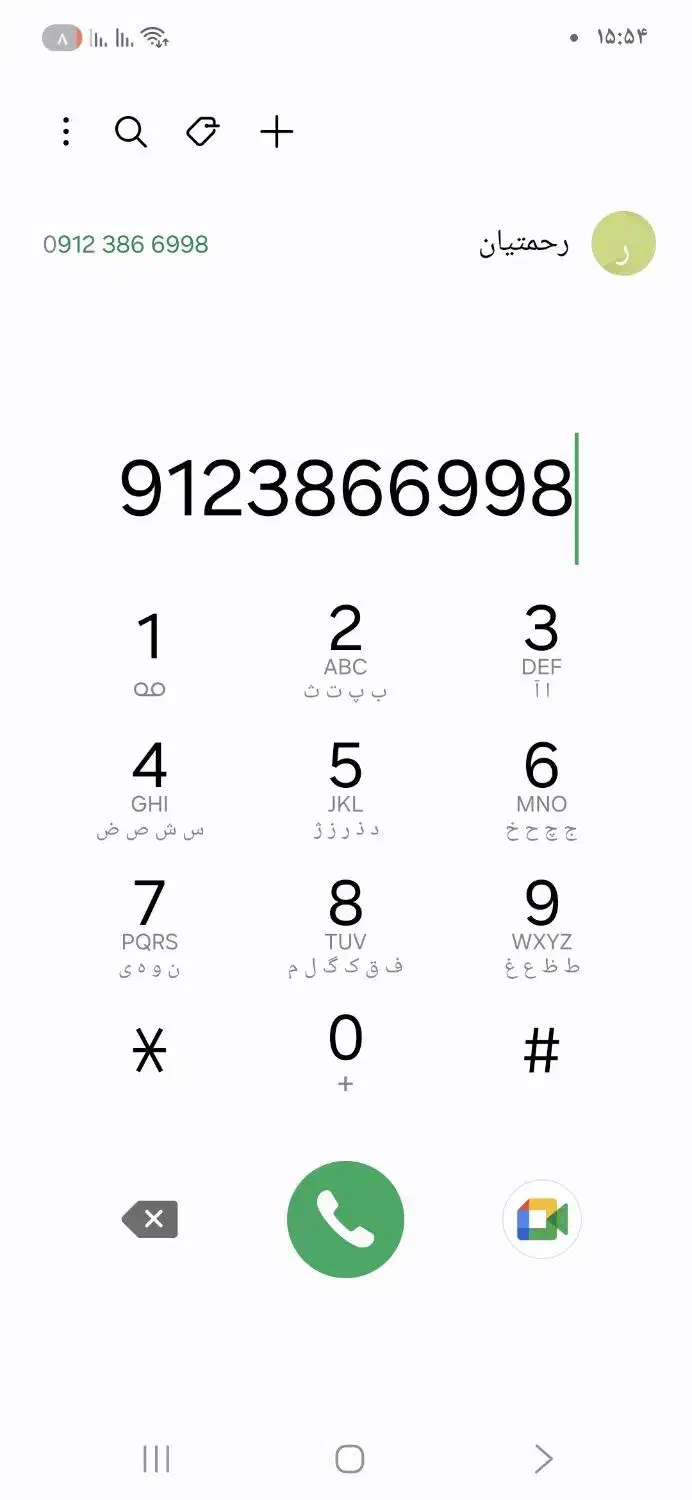
Task: Enter digit 5 JKL
Action: coord(346,786)
